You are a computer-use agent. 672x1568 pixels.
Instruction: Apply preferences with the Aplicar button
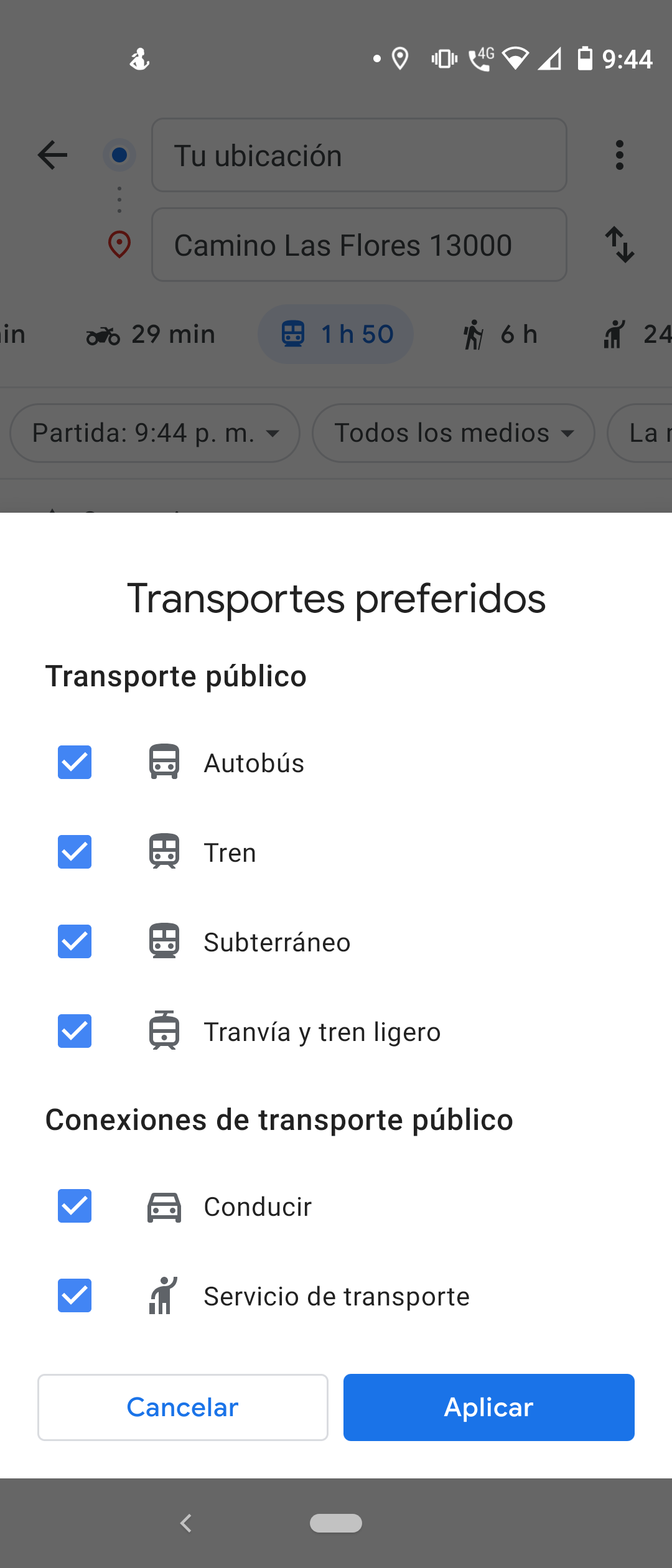click(489, 1407)
